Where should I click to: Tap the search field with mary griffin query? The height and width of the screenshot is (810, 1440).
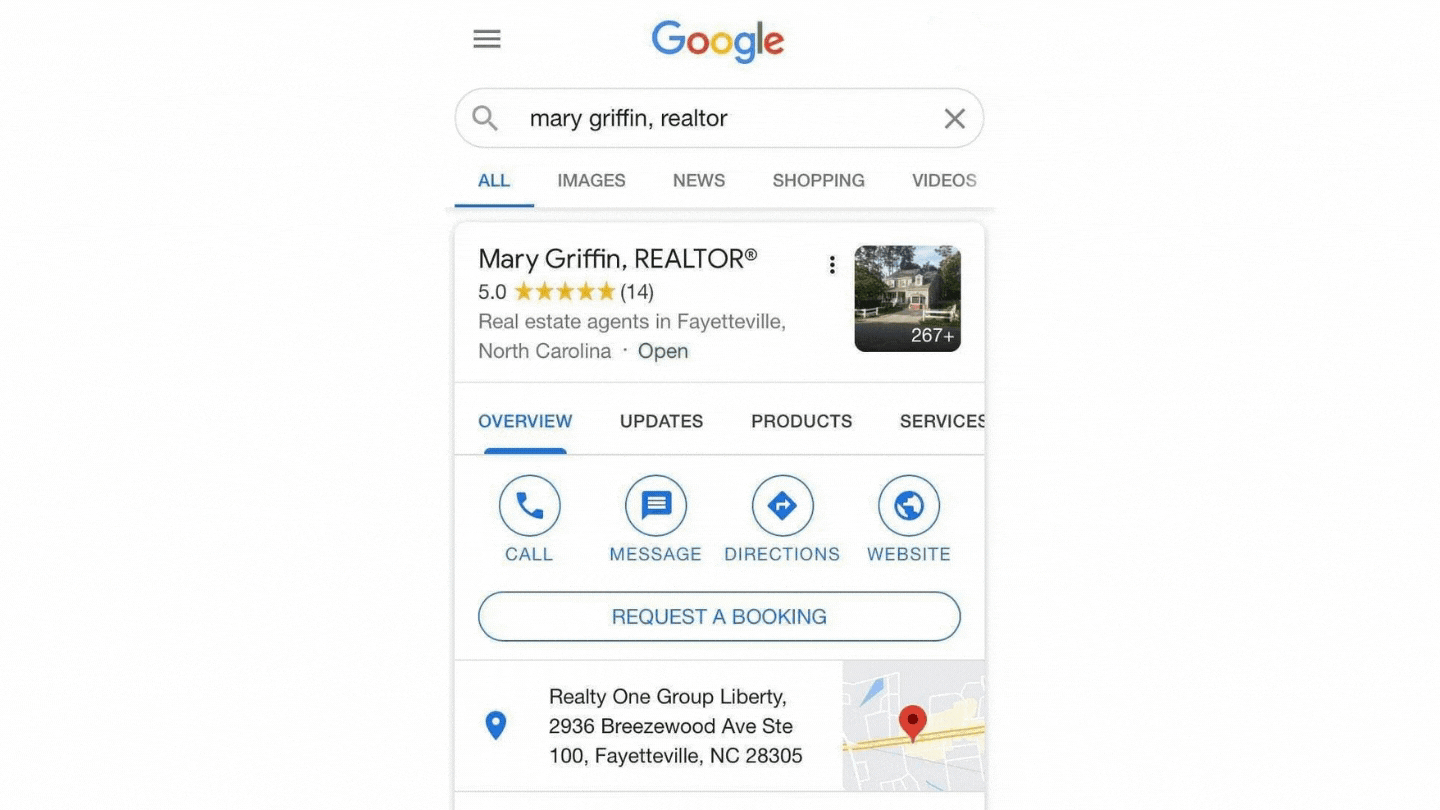pos(700,118)
